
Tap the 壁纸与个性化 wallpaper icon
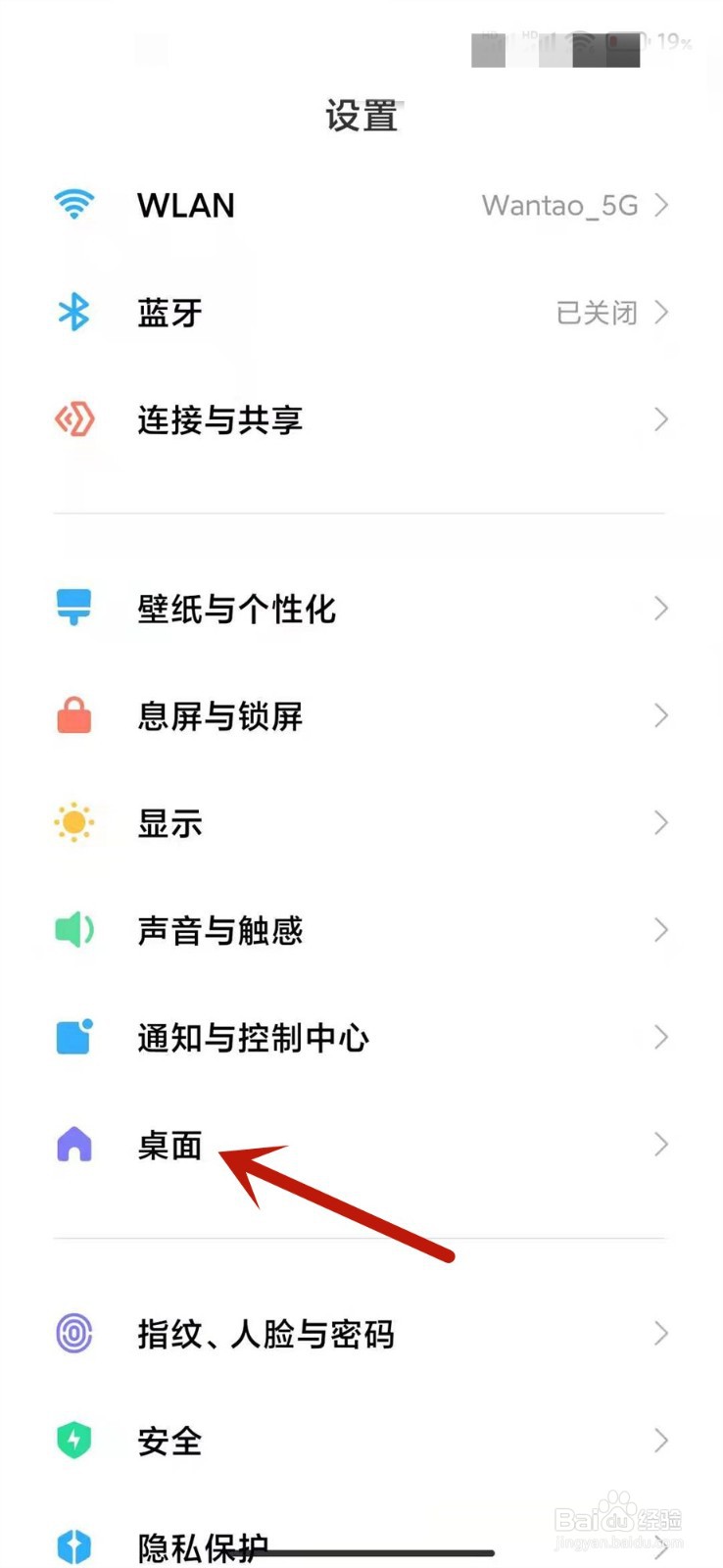[x=74, y=609]
